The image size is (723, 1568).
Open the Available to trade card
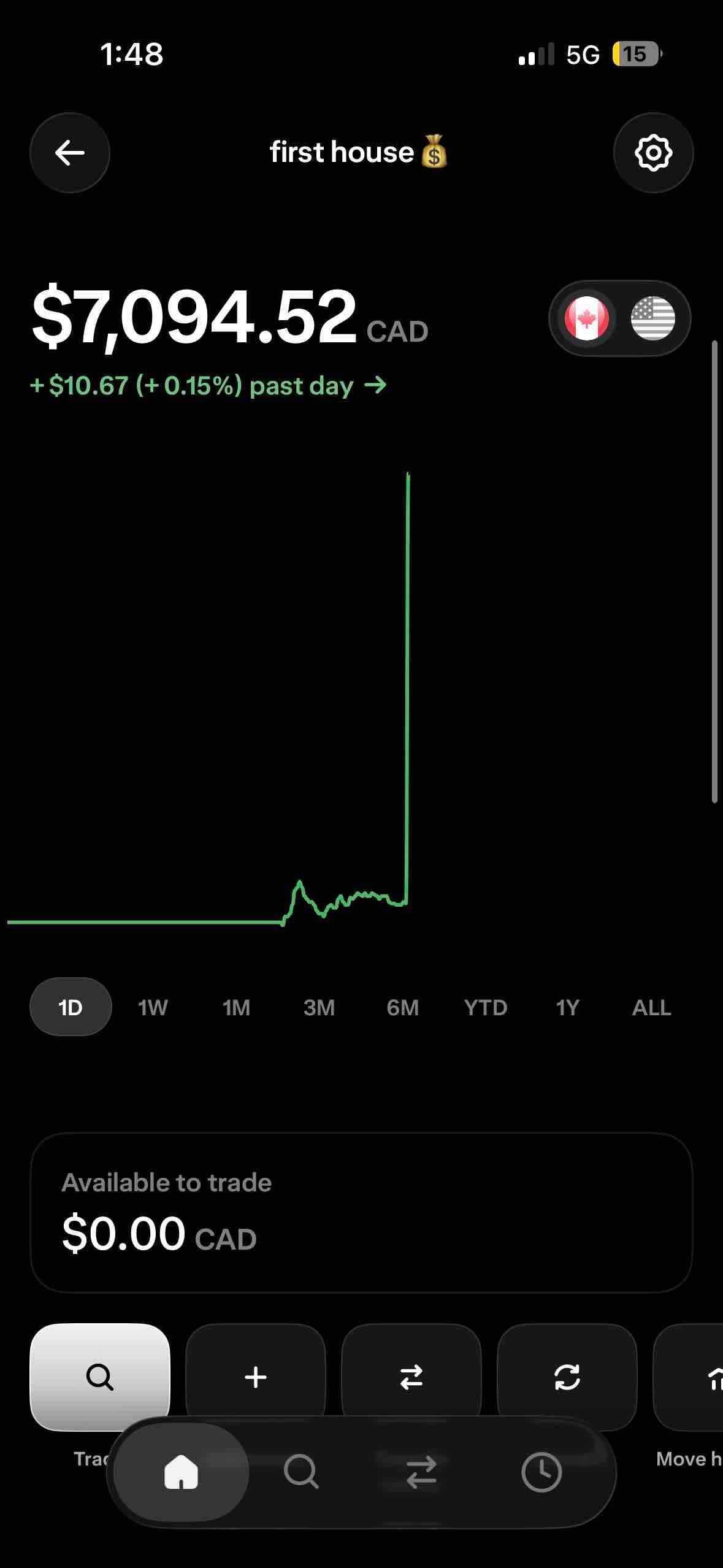coord(361,1213)
